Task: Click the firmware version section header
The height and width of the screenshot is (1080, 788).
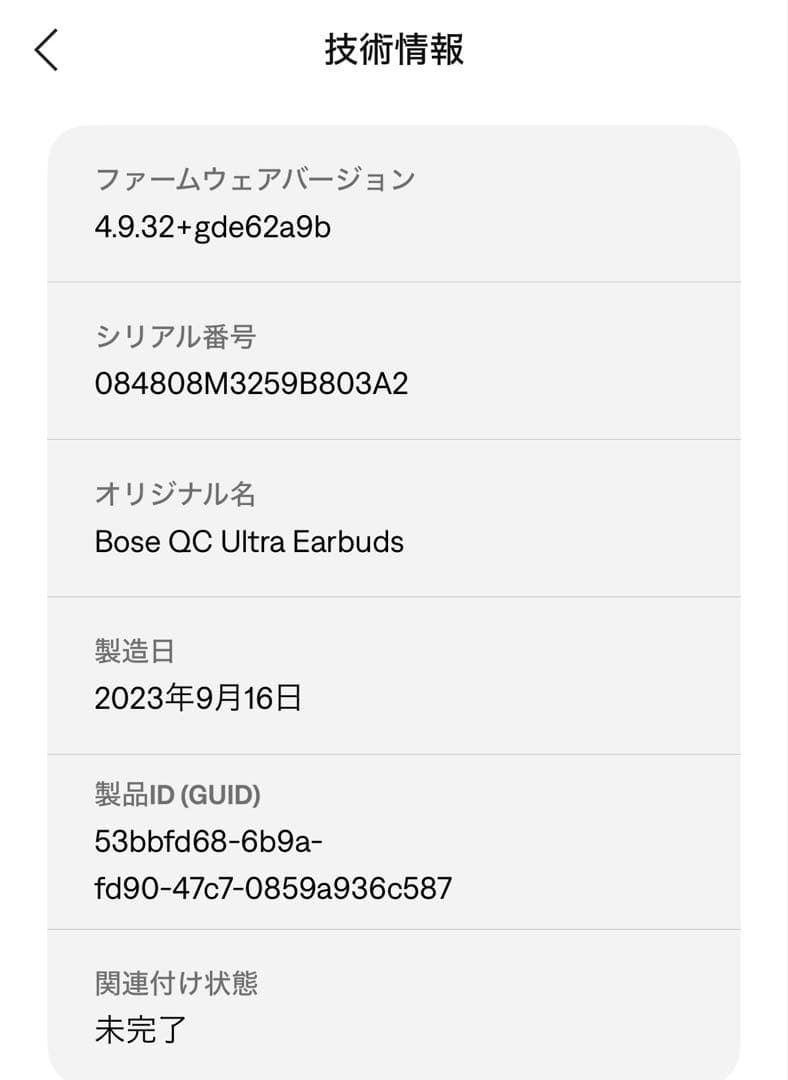Action: coord(255,180)
